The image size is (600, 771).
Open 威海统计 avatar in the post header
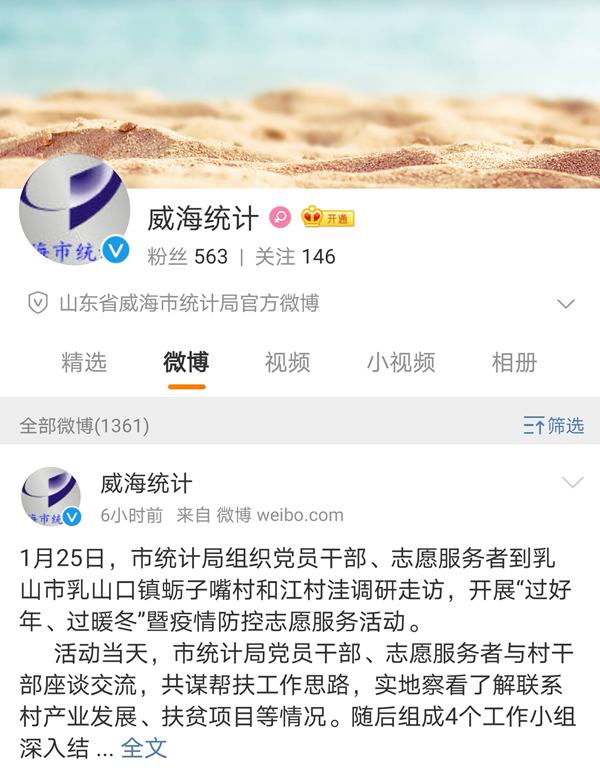51,497
